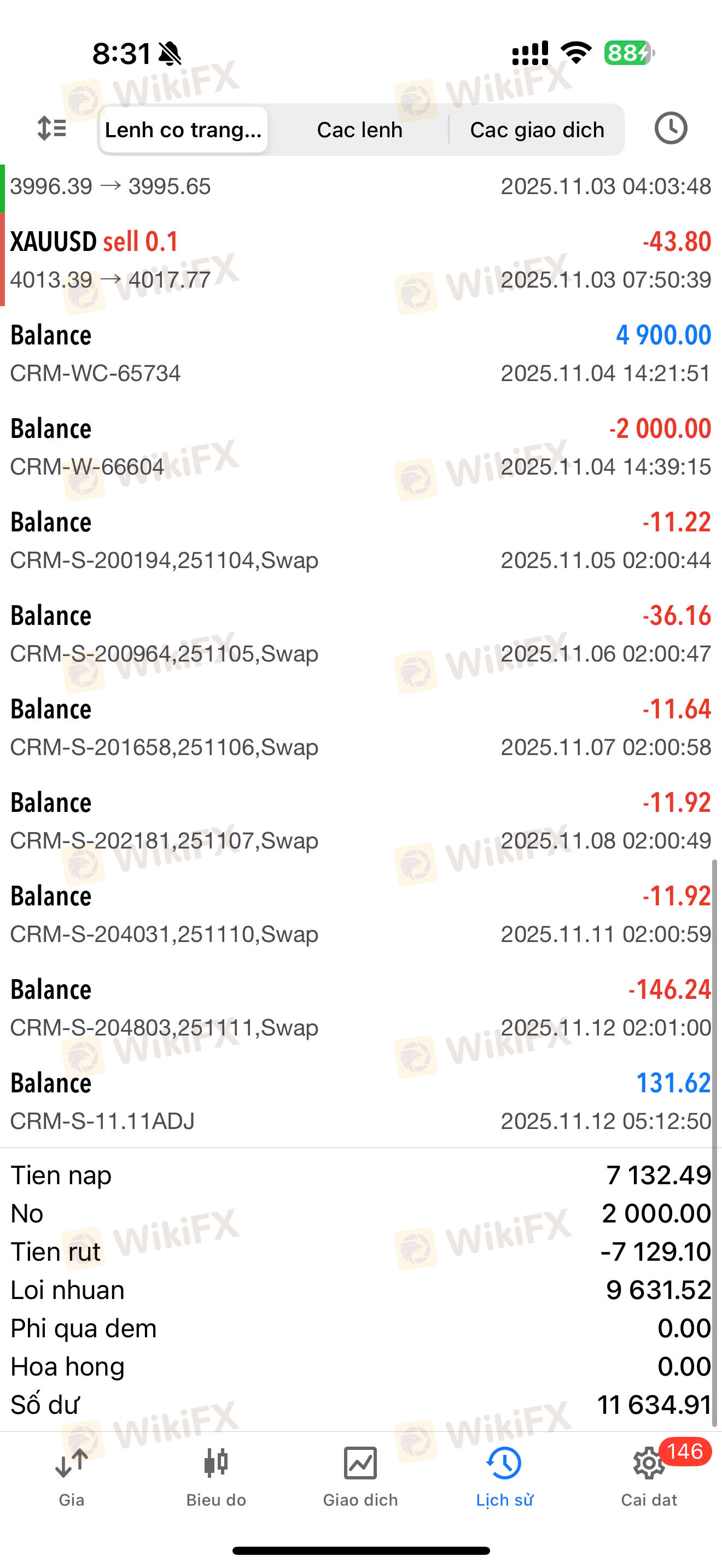This screenshot has height=1568, width=722.
Task: Open the Balance entry CRM-S-204031,251110,Swap
Action: [361, 915]
